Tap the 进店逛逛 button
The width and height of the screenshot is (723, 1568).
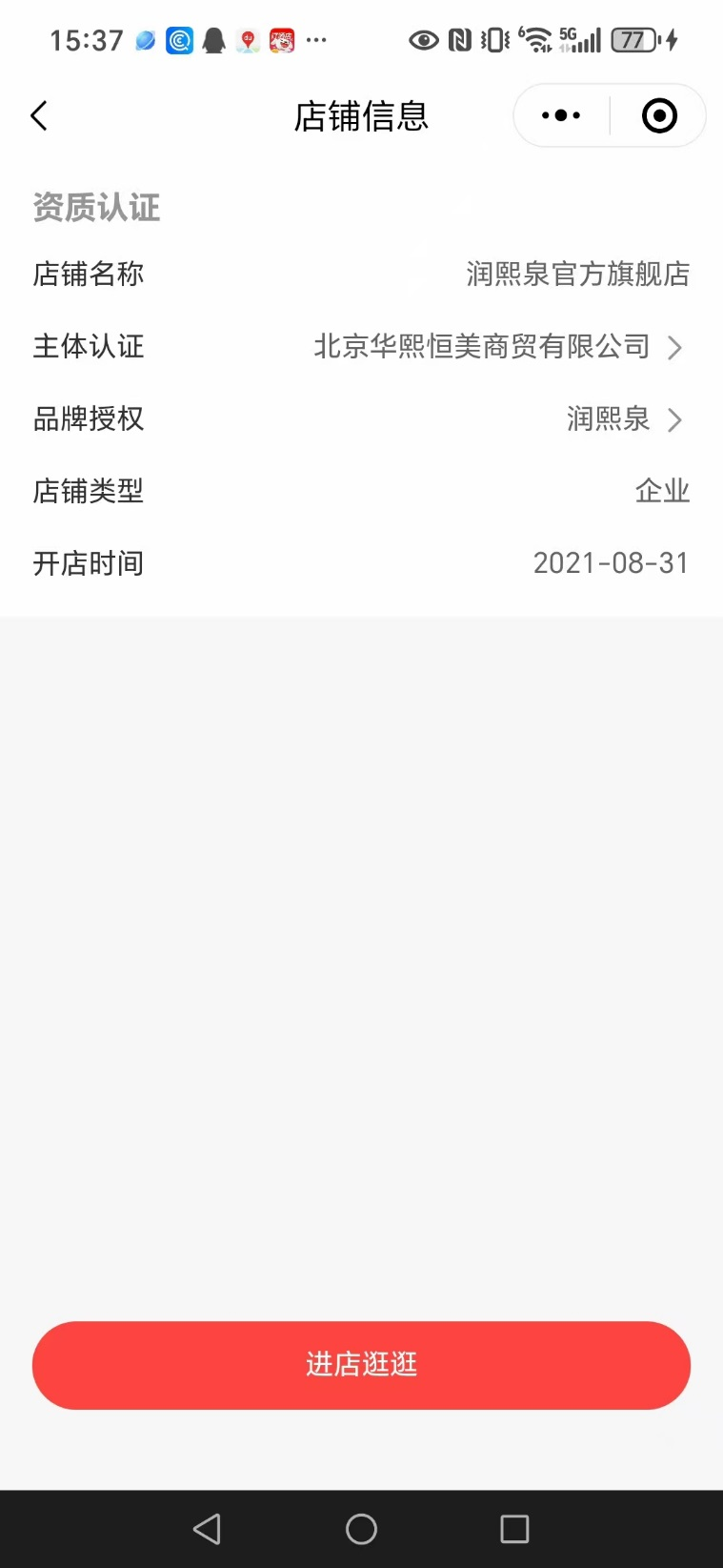[x=361, y=1365]
